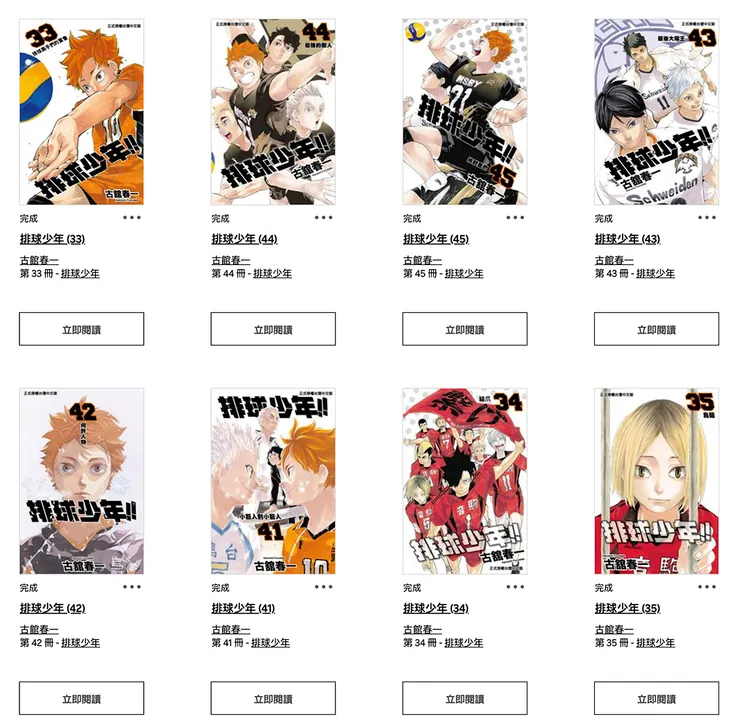Open the 排球少年 series link for 第 45 冊
Screen dimensions: 740x723
click(x=464, y=273)
